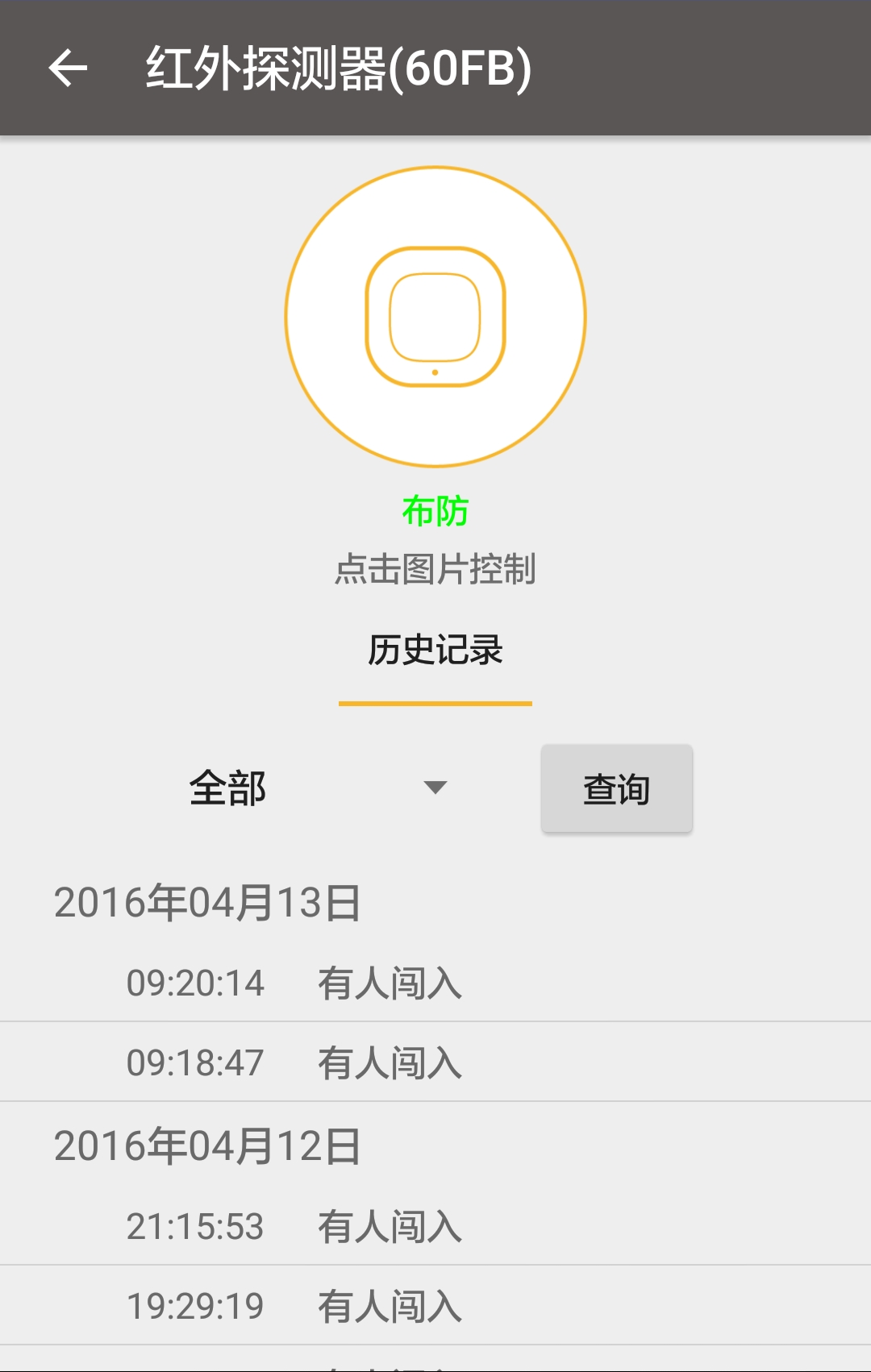This screenshot has height=1372, width=871.
Task: Tap the yellow underline indicator below 历史记录
Action: click(x=435, y=703)
